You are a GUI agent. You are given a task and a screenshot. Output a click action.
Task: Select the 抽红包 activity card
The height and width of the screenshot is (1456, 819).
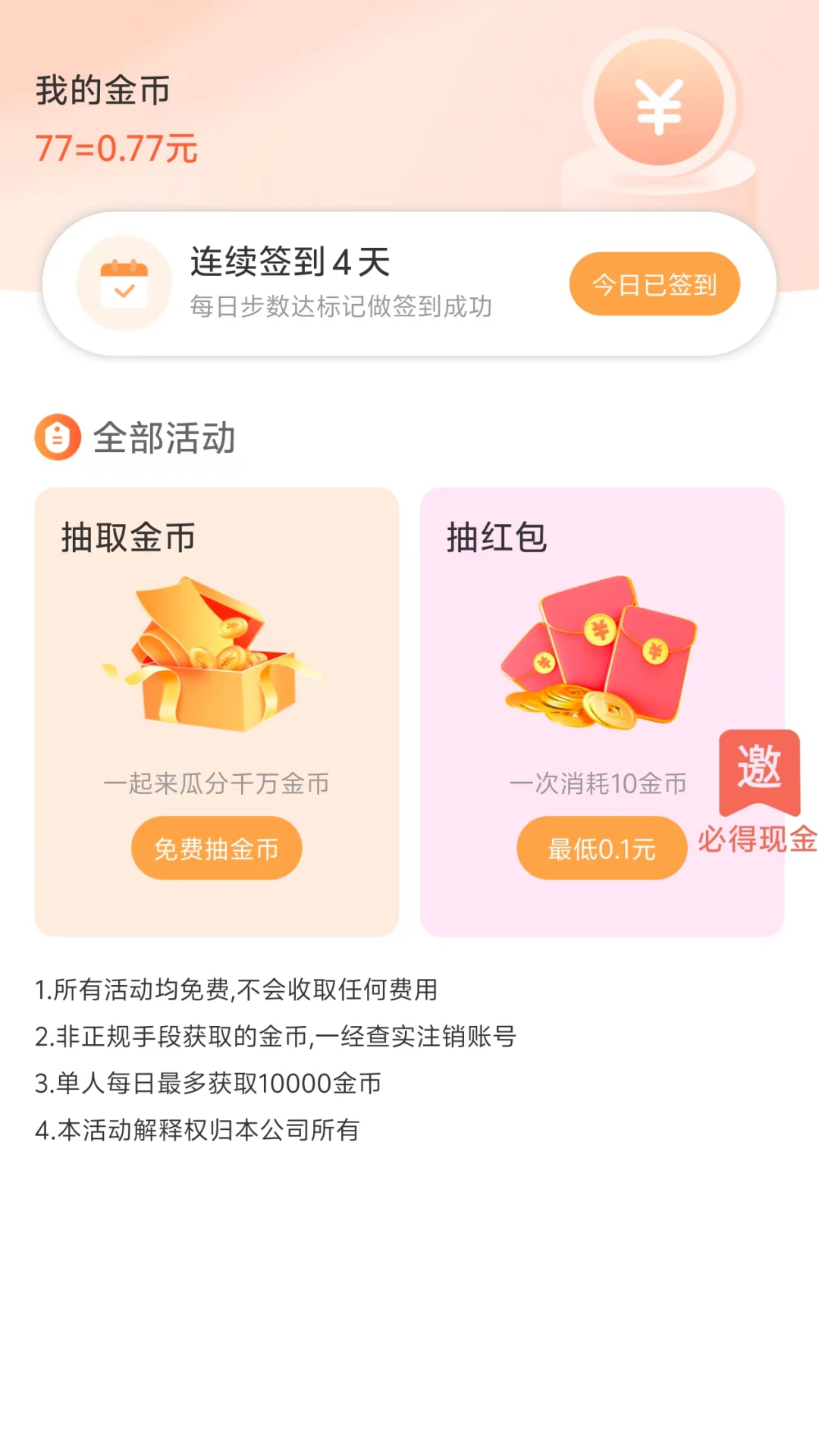point(601,709)
